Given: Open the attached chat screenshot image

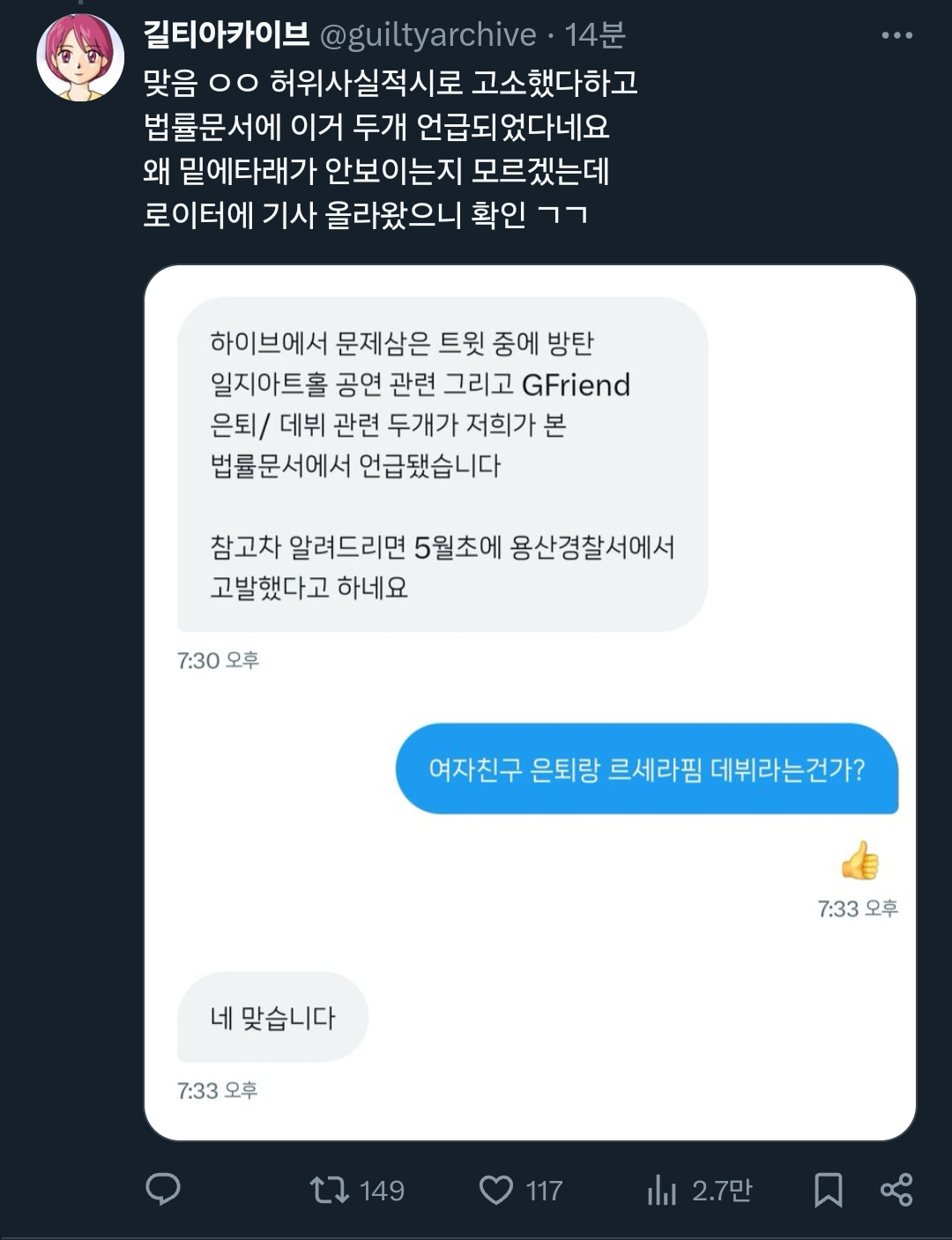Looking at the screenshot, I should click(529, 702).
